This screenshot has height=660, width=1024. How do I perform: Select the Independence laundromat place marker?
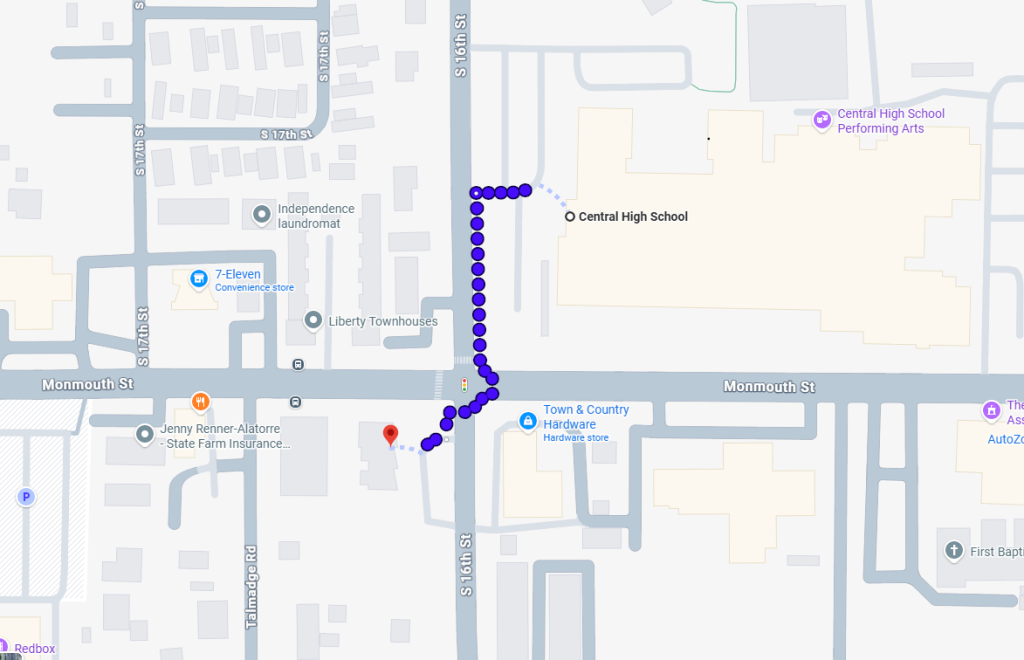[262, 214]
